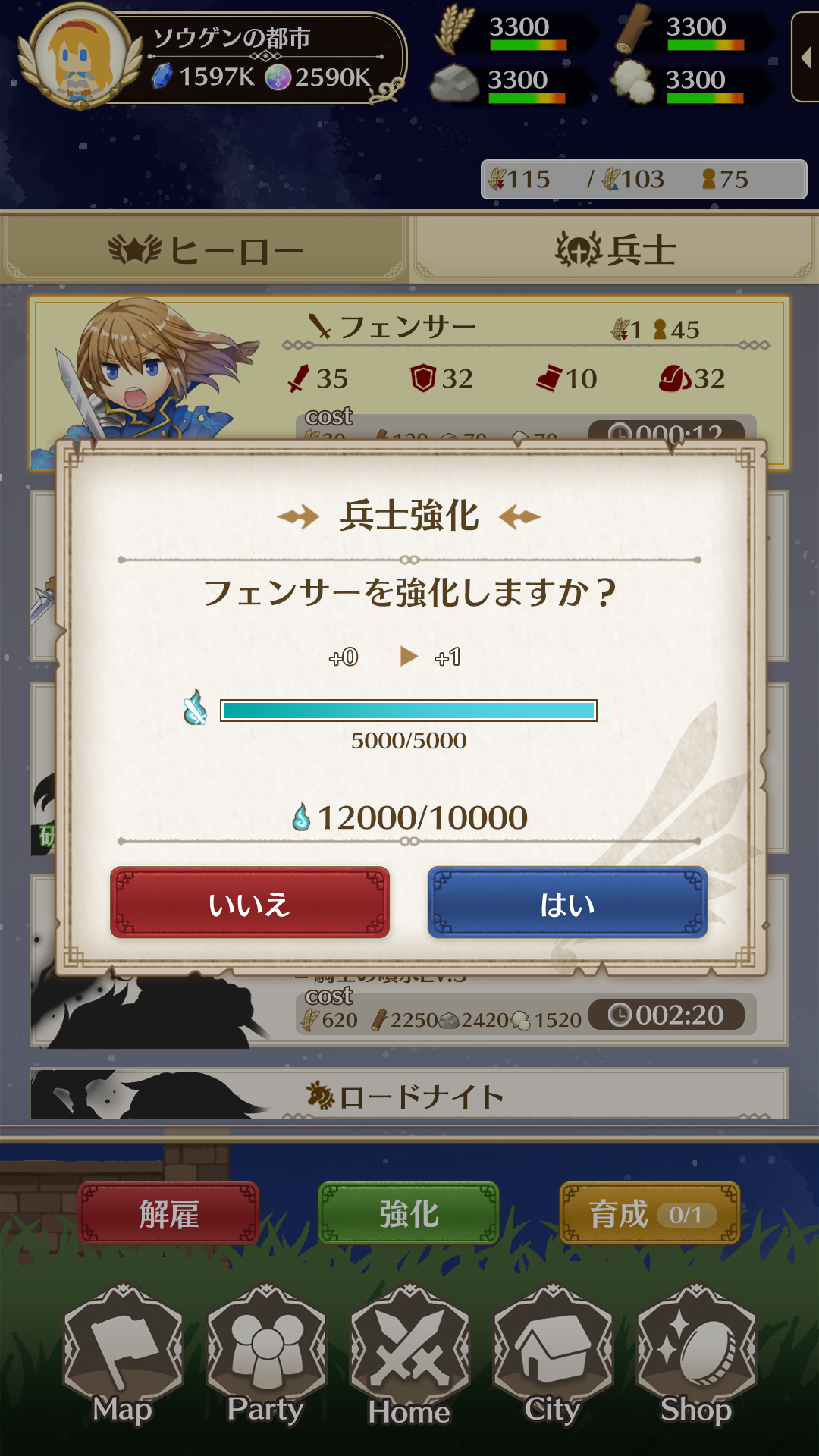Visit the Shop
819x1456 pixels.
(696, 1354)
